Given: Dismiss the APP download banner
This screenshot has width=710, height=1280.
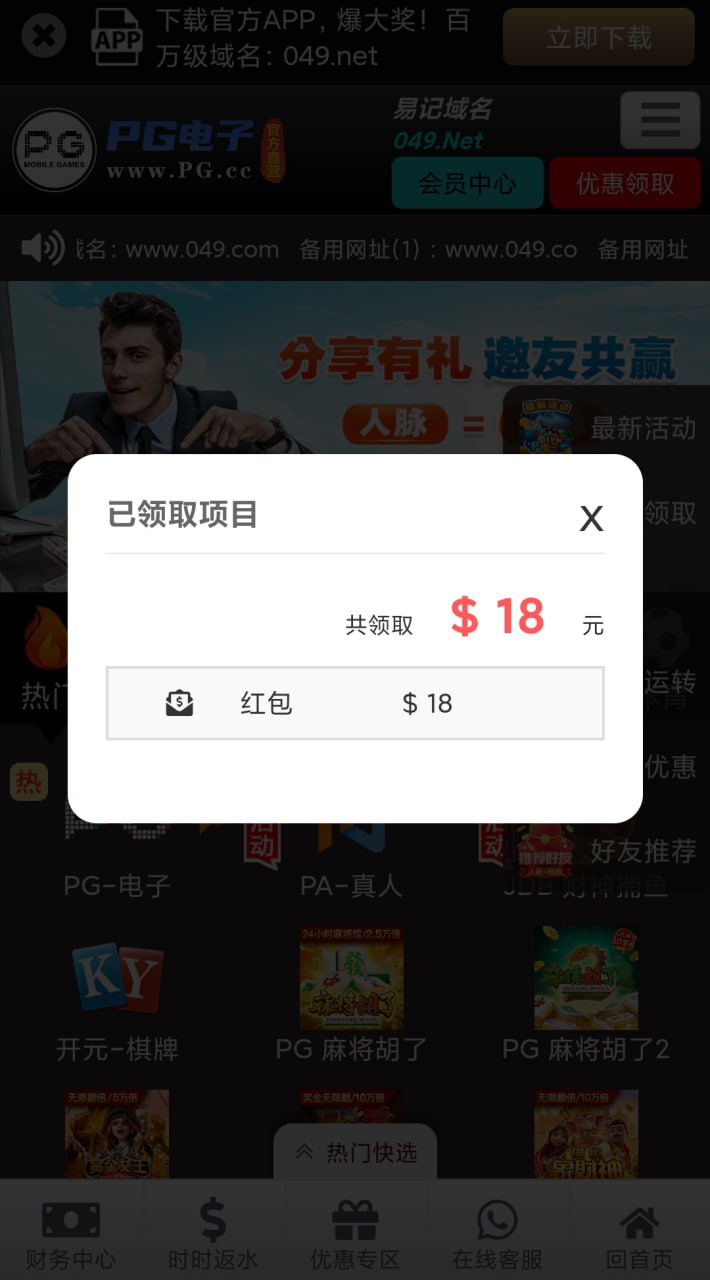Looking at the screenshot, I should (43, 38).
